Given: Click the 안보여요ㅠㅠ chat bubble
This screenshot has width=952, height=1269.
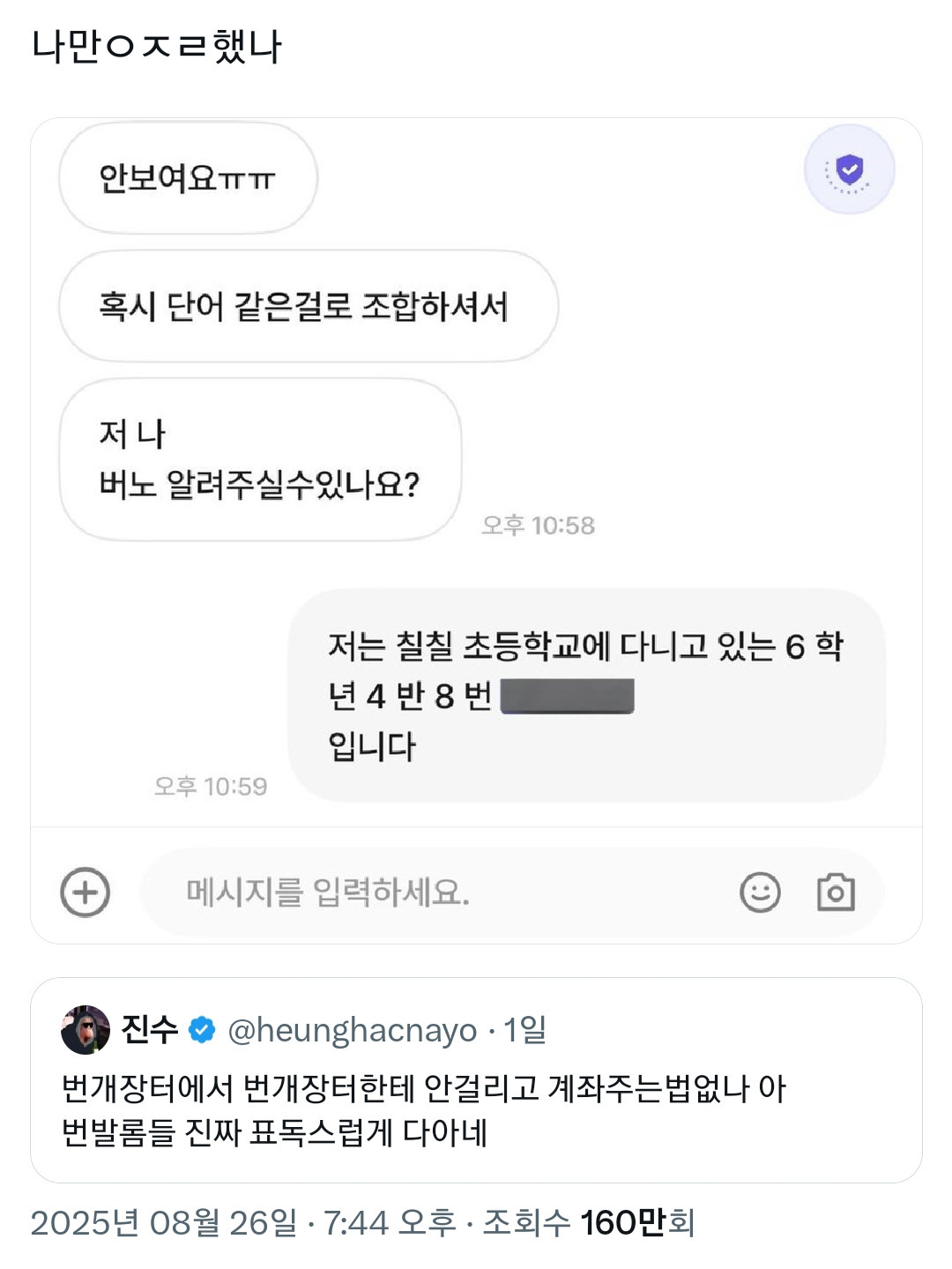Looking at the screenshot, I should (x=186, y=176).
